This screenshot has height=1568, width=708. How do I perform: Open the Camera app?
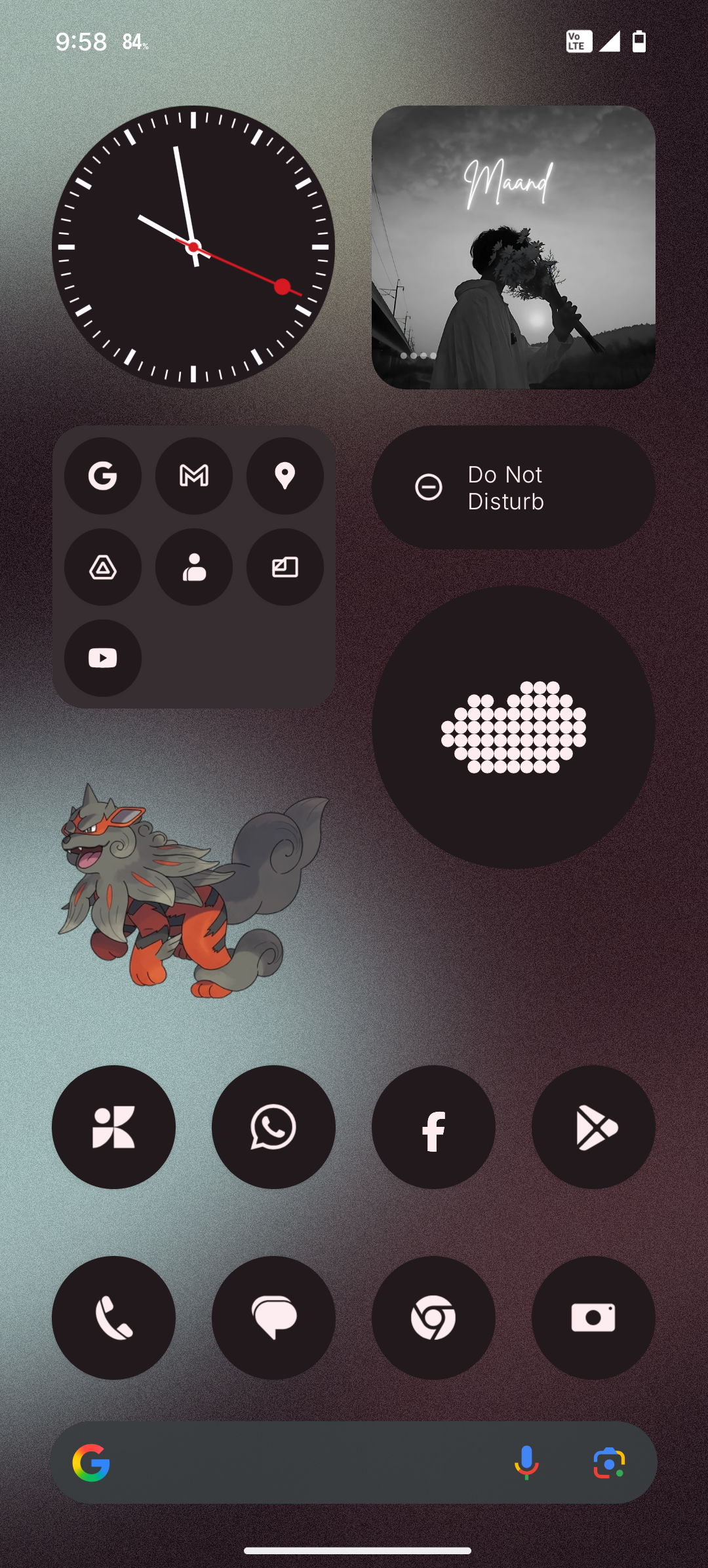pyautogui.click(x=593, y=1318)
